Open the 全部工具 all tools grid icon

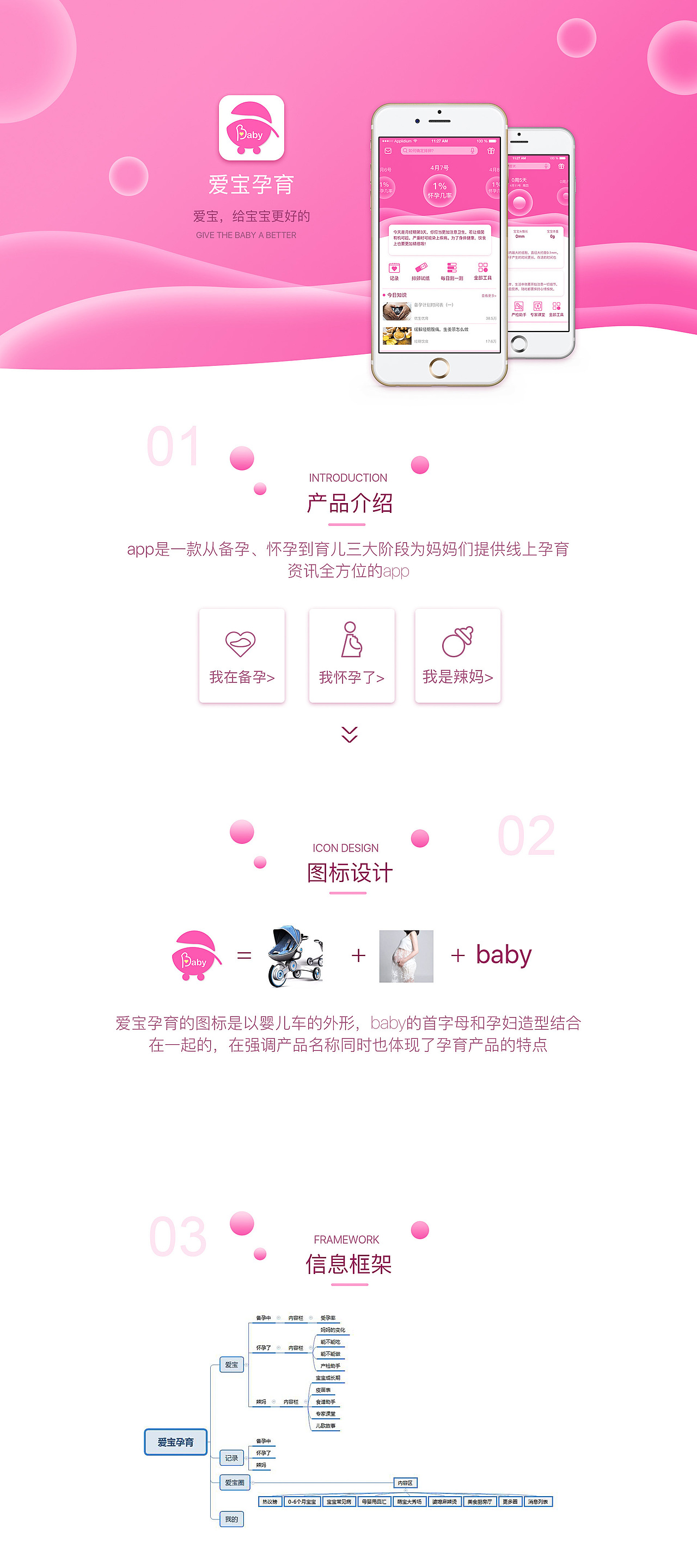point(484,269)
